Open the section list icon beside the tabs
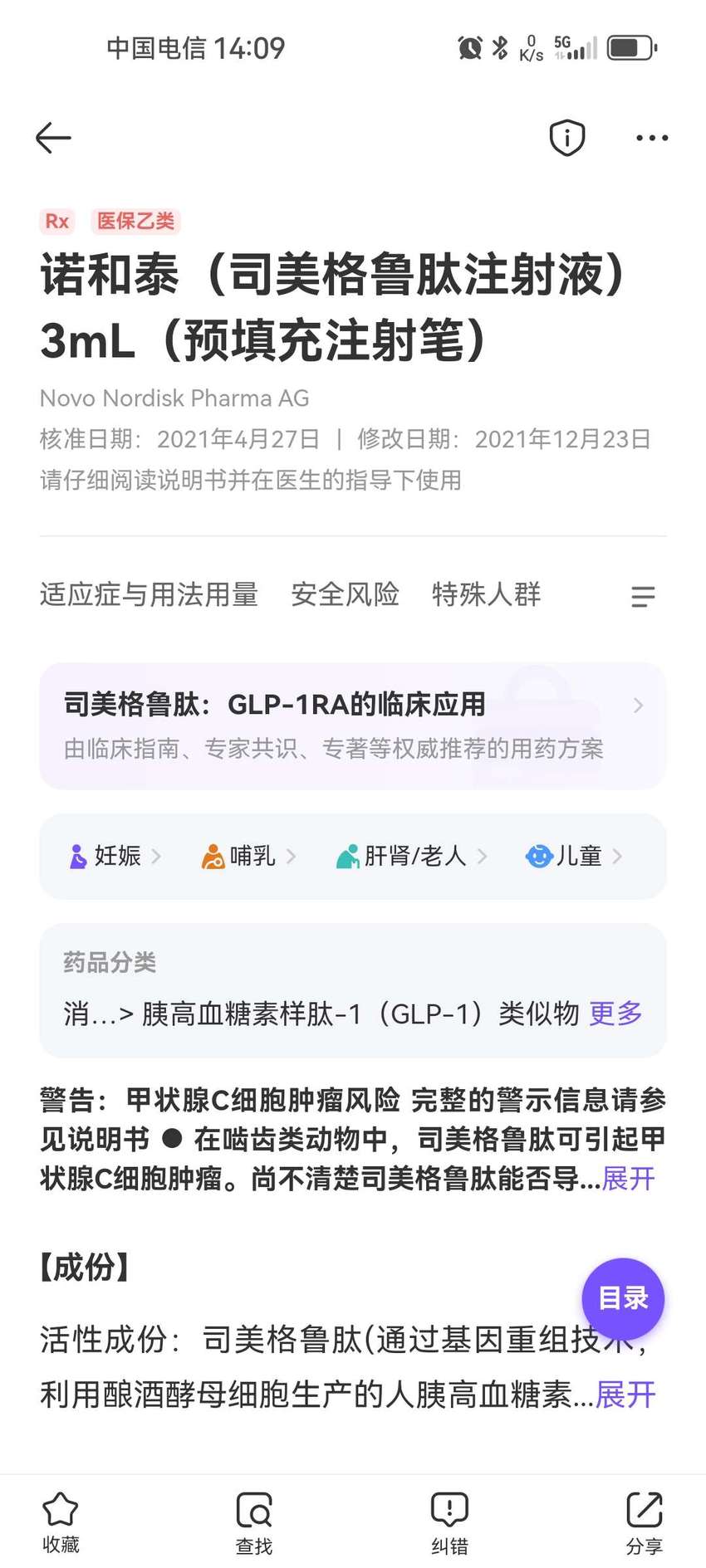The image size is (706, 1568). pos(643,596)
